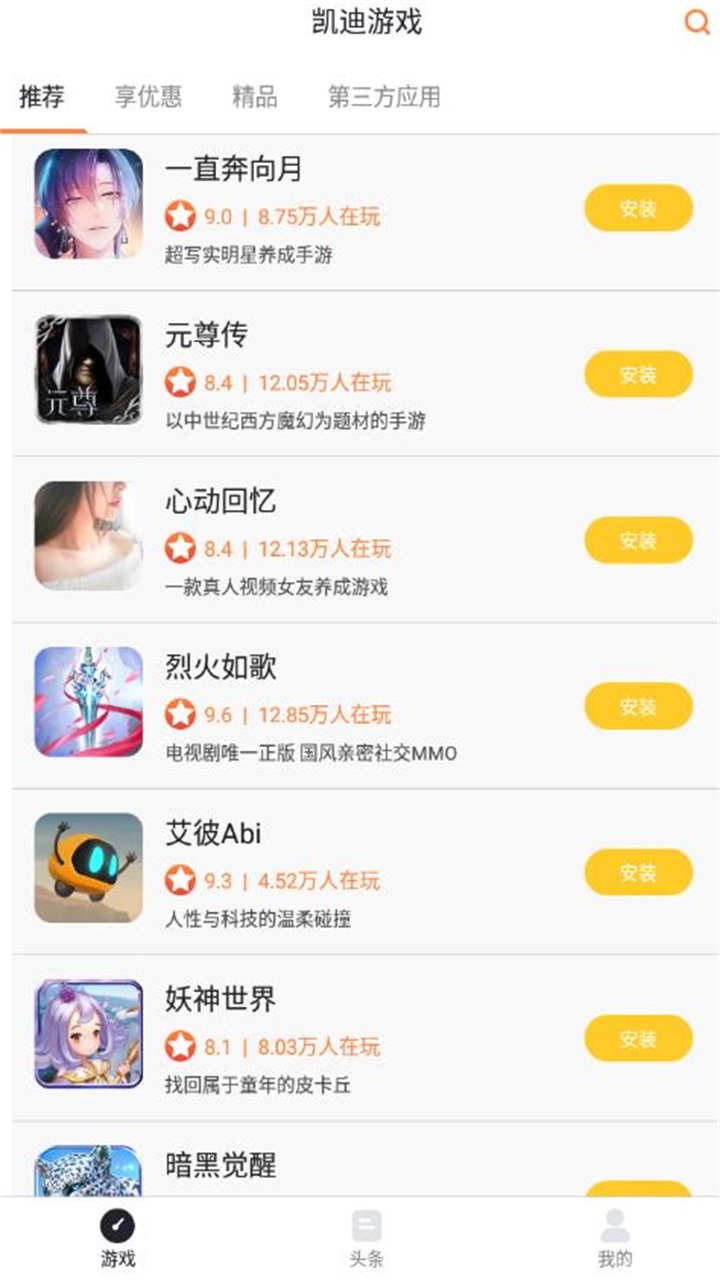
Task: Switch to the 享优惠 tab
Action: coord(150,98)
